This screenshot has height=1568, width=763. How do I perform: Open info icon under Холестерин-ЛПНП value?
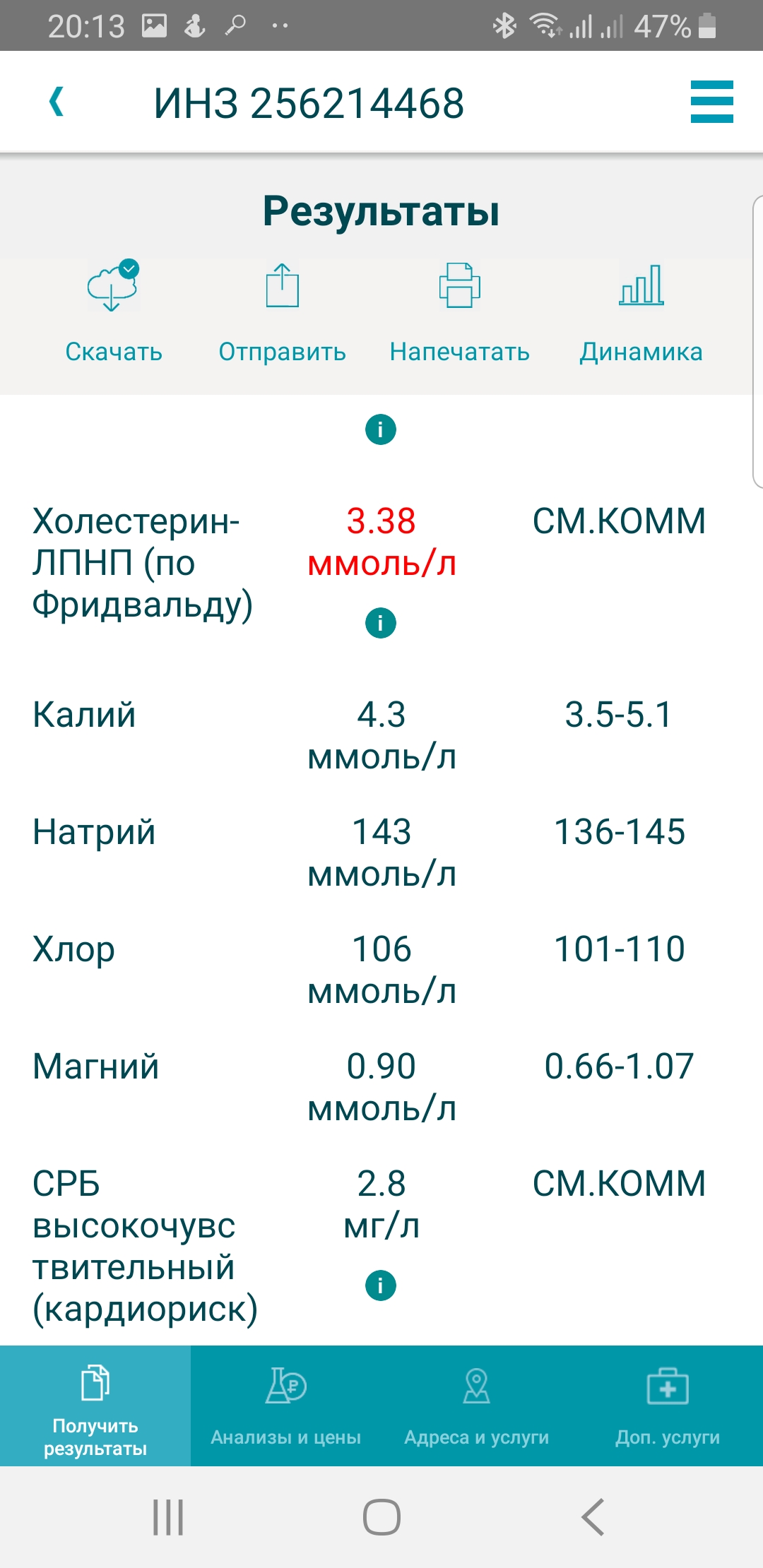(381, 623)
